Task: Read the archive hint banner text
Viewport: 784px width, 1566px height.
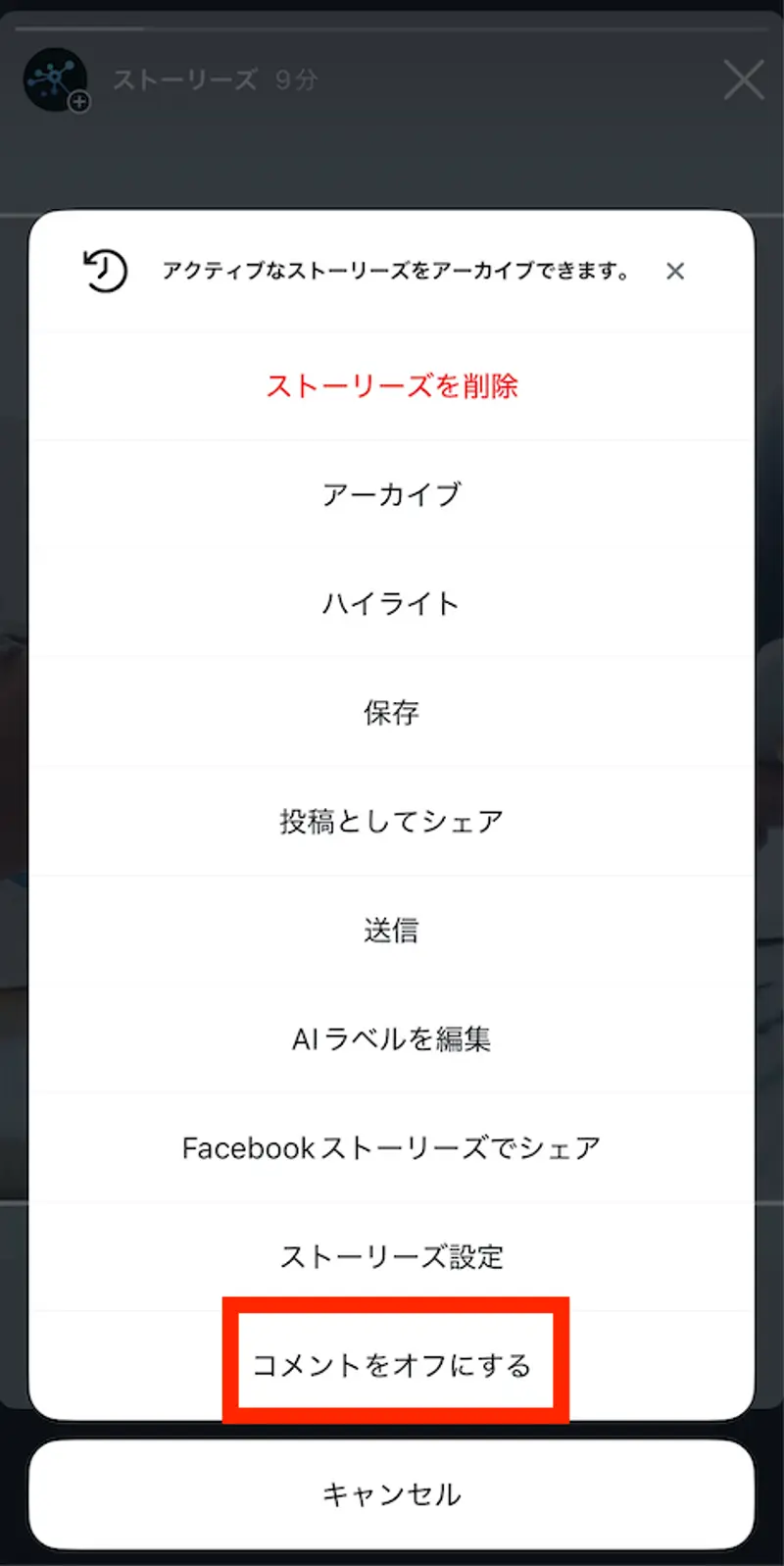Action: (412, 272)
